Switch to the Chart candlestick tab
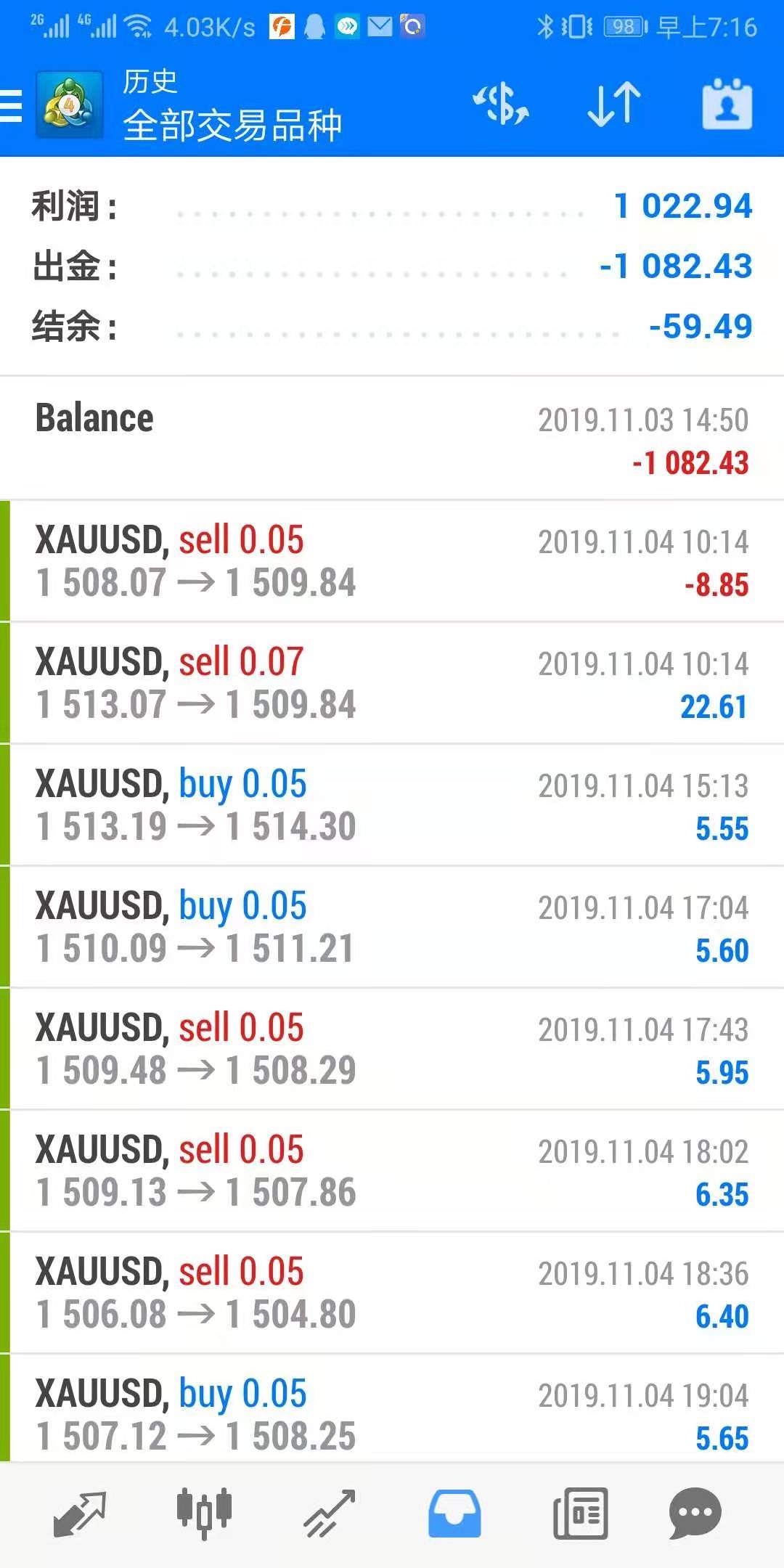Image resolution: width=784 pixels, height=1568 pixels. pos(204,1514)
